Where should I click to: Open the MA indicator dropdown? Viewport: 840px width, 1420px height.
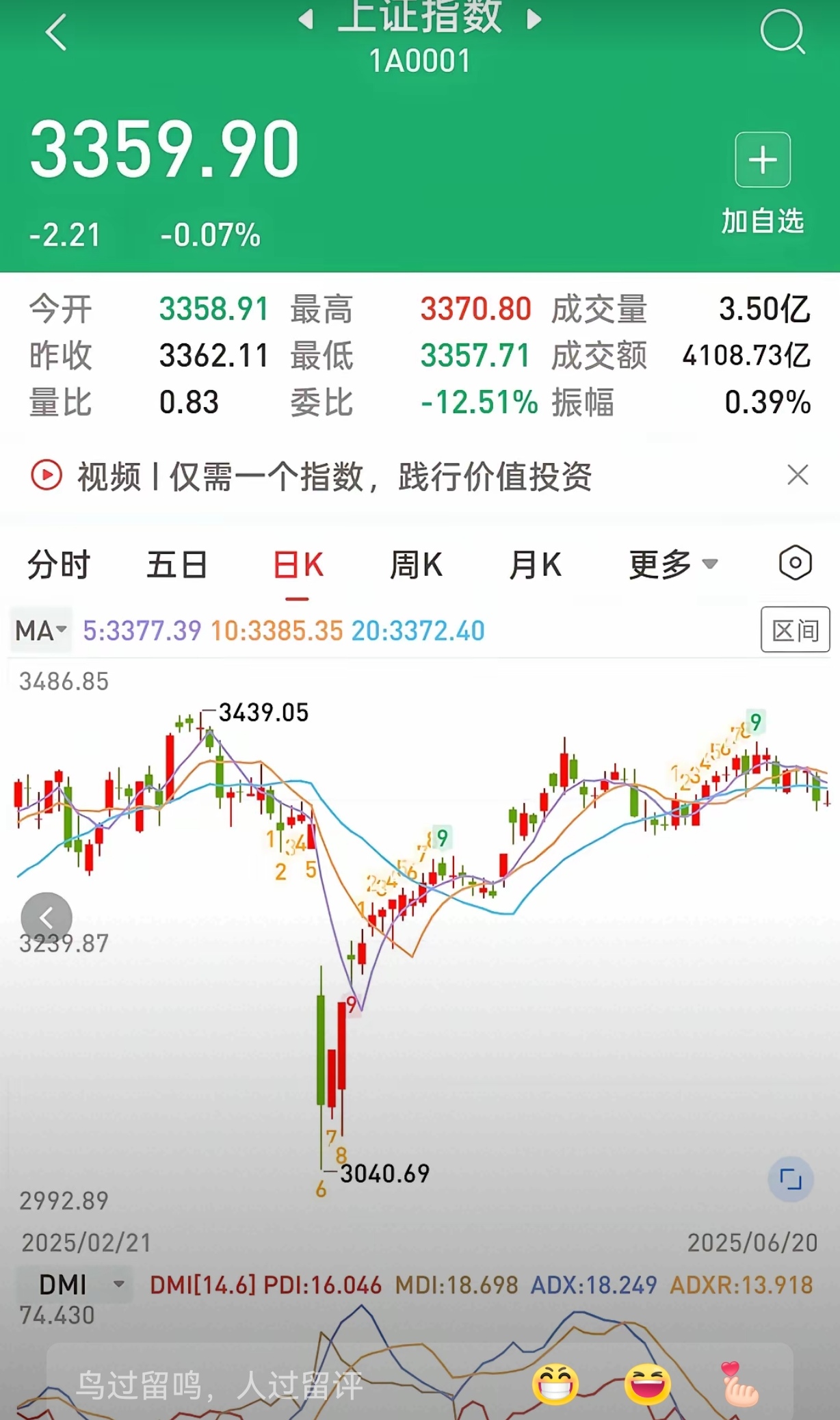click(x=41, y=630)
